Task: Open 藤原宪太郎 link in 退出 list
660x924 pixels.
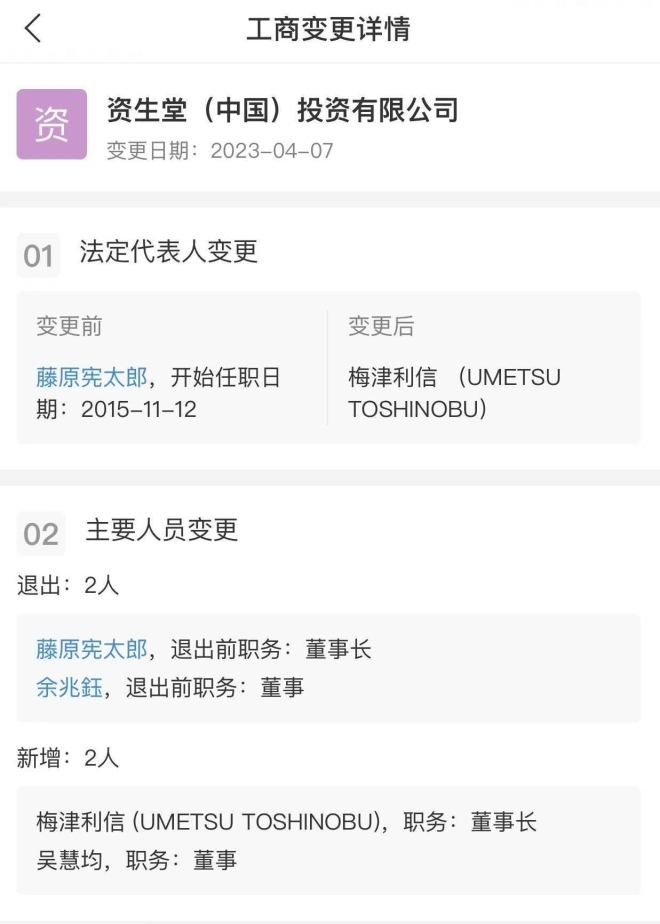Action: [x=92, y=650]
